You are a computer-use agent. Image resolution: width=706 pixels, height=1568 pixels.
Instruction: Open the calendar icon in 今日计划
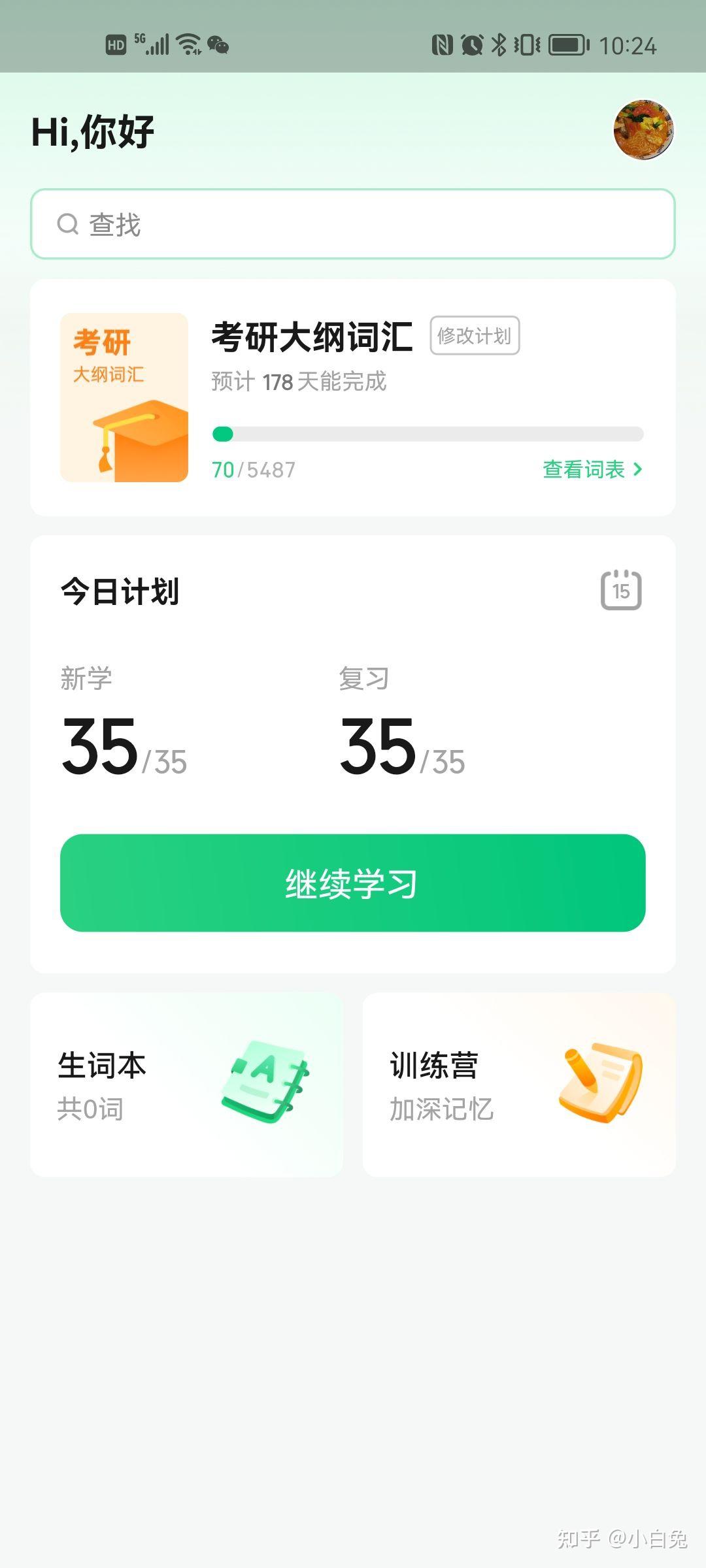[621, 590]
